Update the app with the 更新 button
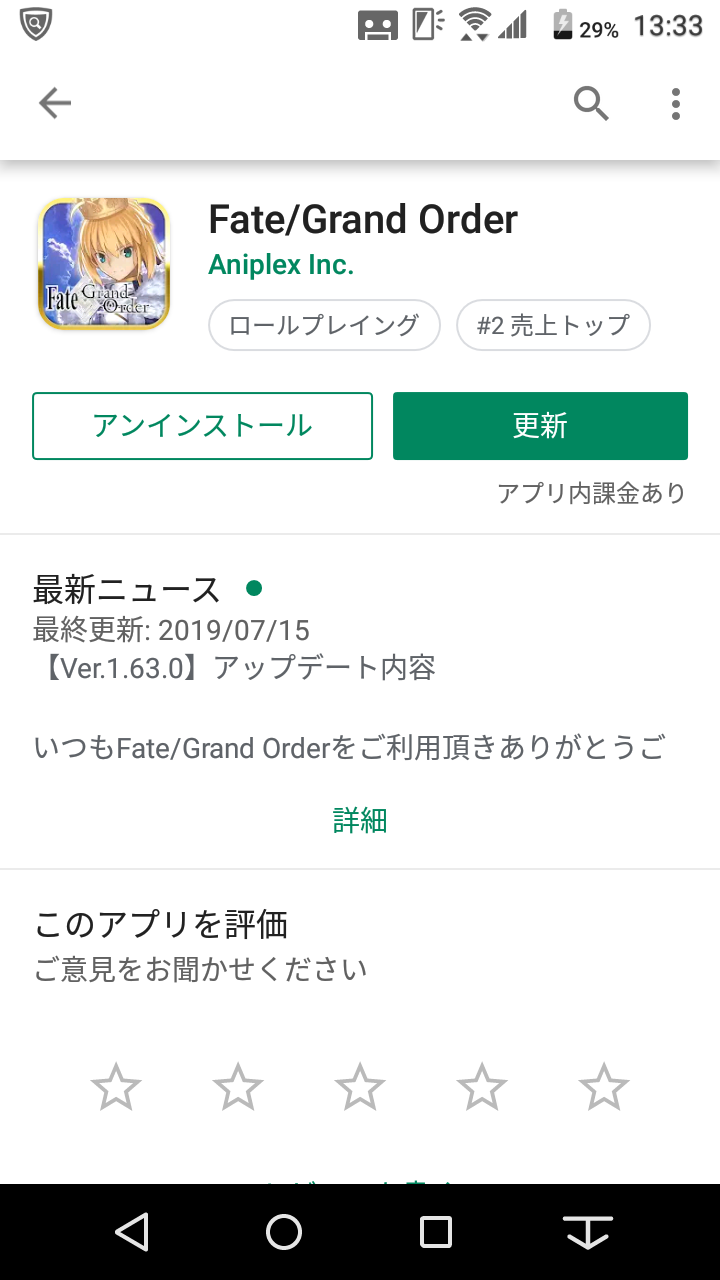 pos(540,426)
